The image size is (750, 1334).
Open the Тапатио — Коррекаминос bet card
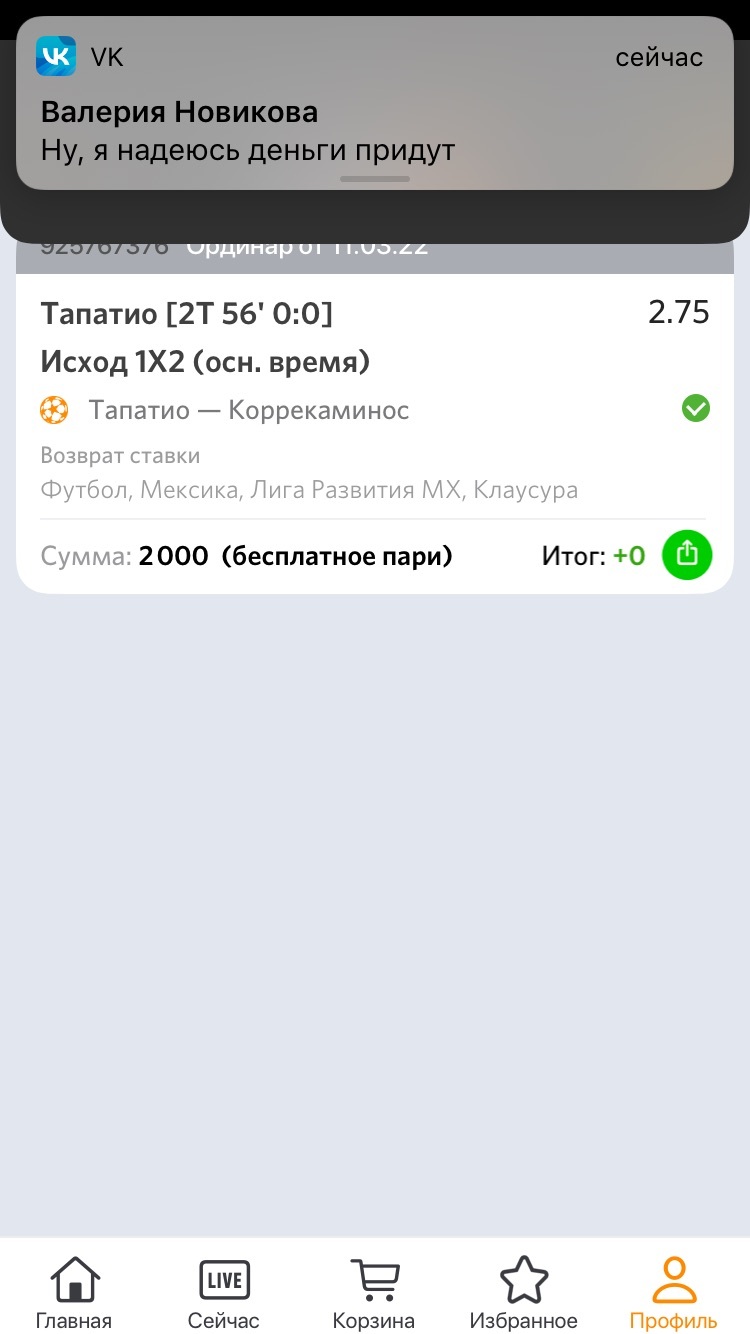pyautogui.click(x=375, y=433)
